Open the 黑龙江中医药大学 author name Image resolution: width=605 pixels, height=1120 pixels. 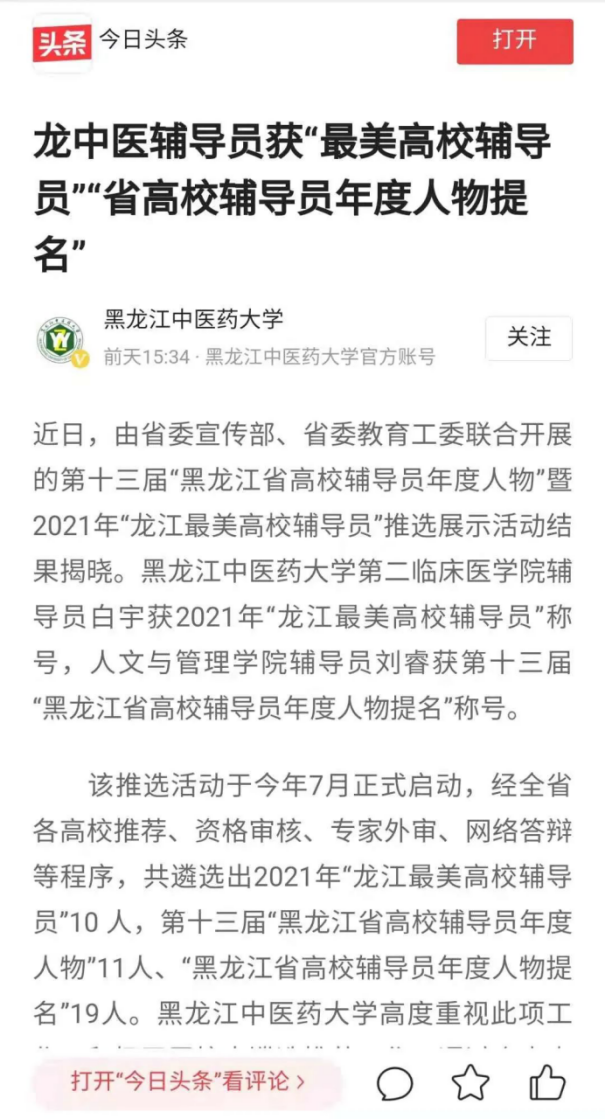194,319
